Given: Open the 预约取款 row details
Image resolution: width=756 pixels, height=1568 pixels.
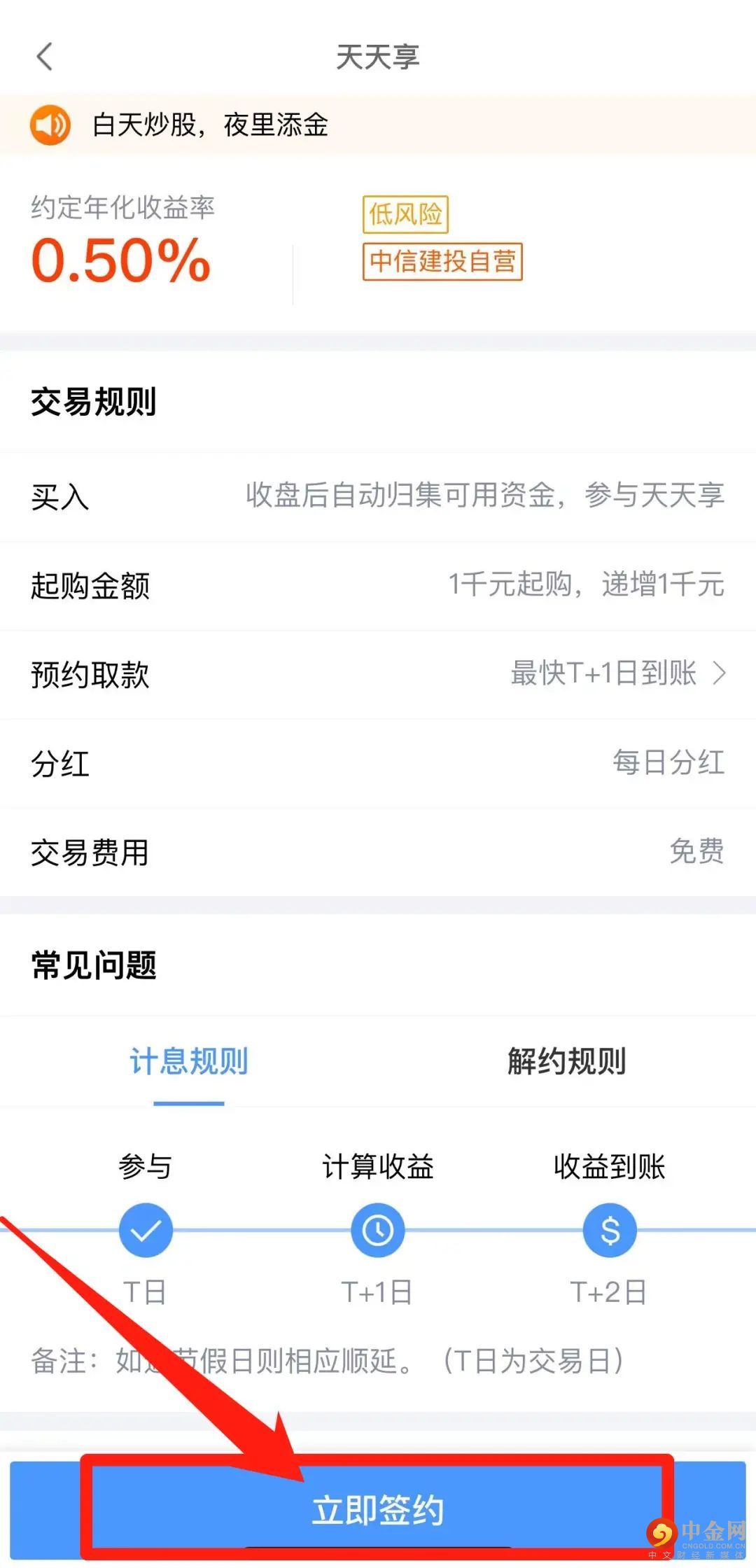Looking at the screenshot, I should (x=378, y=674).
